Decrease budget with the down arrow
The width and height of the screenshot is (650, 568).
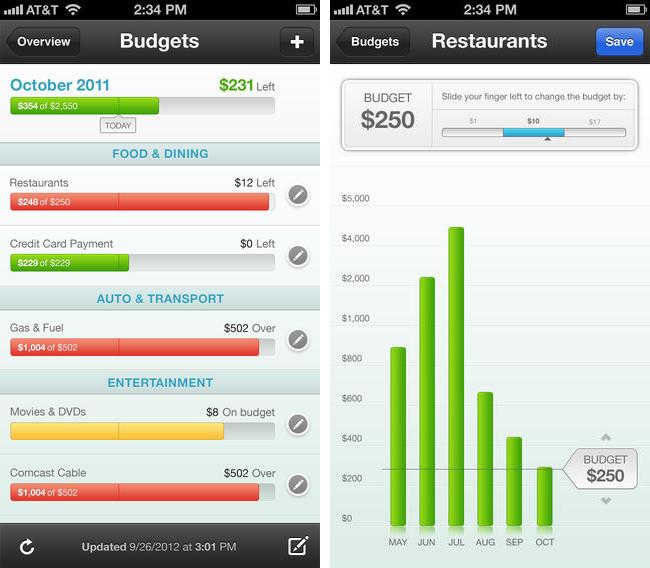605,500
